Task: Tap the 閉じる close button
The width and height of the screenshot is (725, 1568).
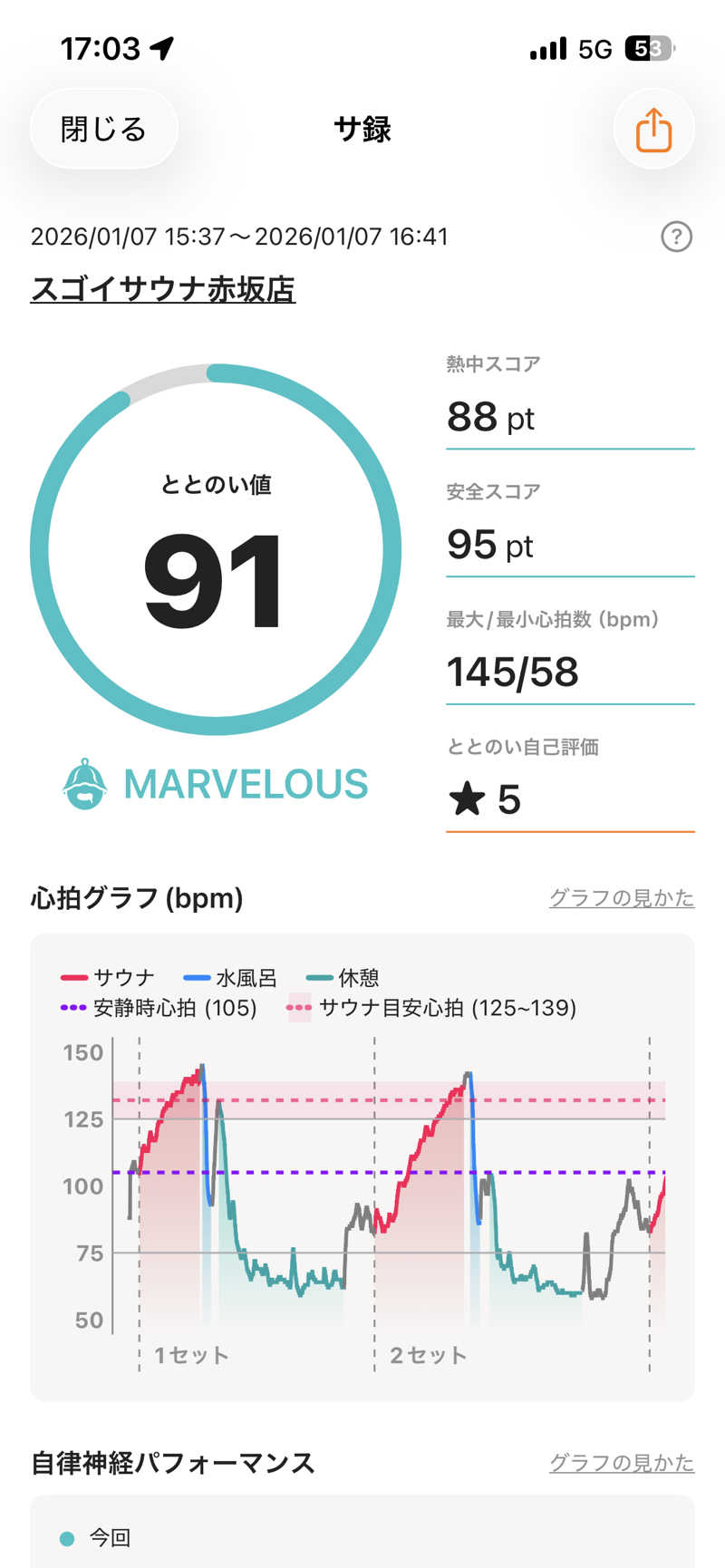Action: click(103, 130)
